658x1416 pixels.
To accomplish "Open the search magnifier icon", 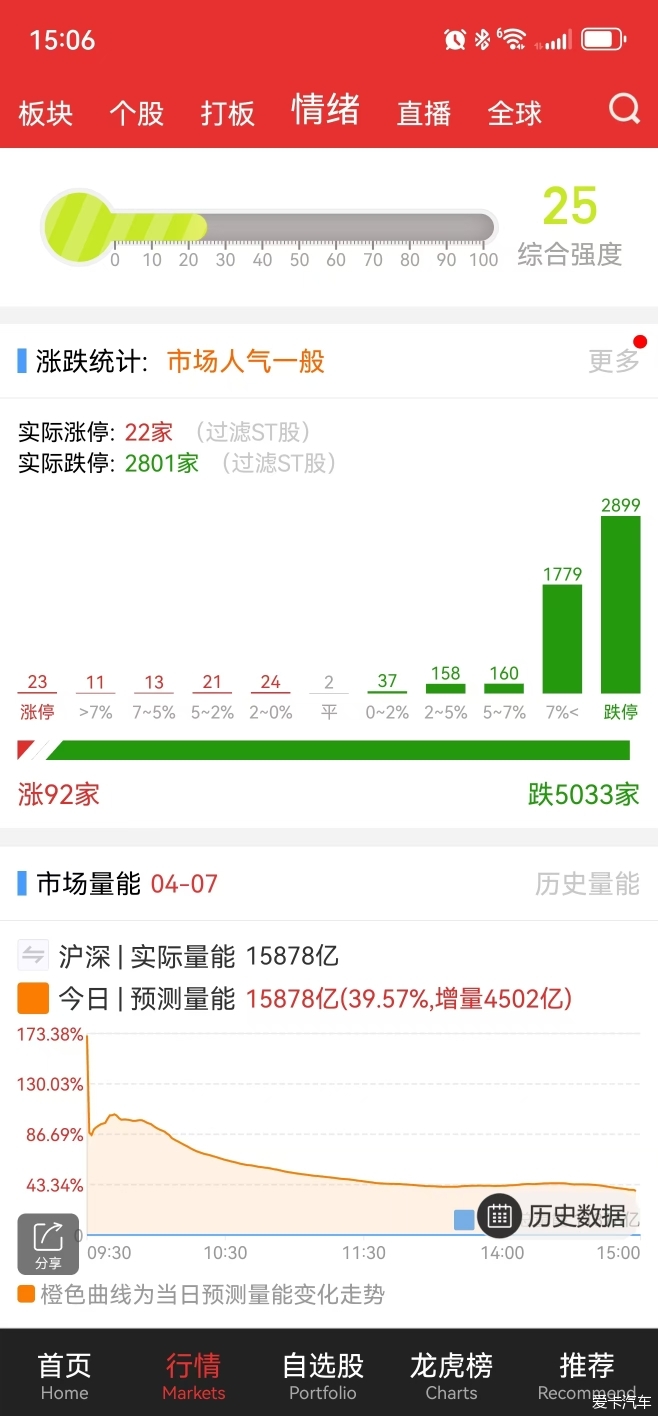I will coord(624,109).
